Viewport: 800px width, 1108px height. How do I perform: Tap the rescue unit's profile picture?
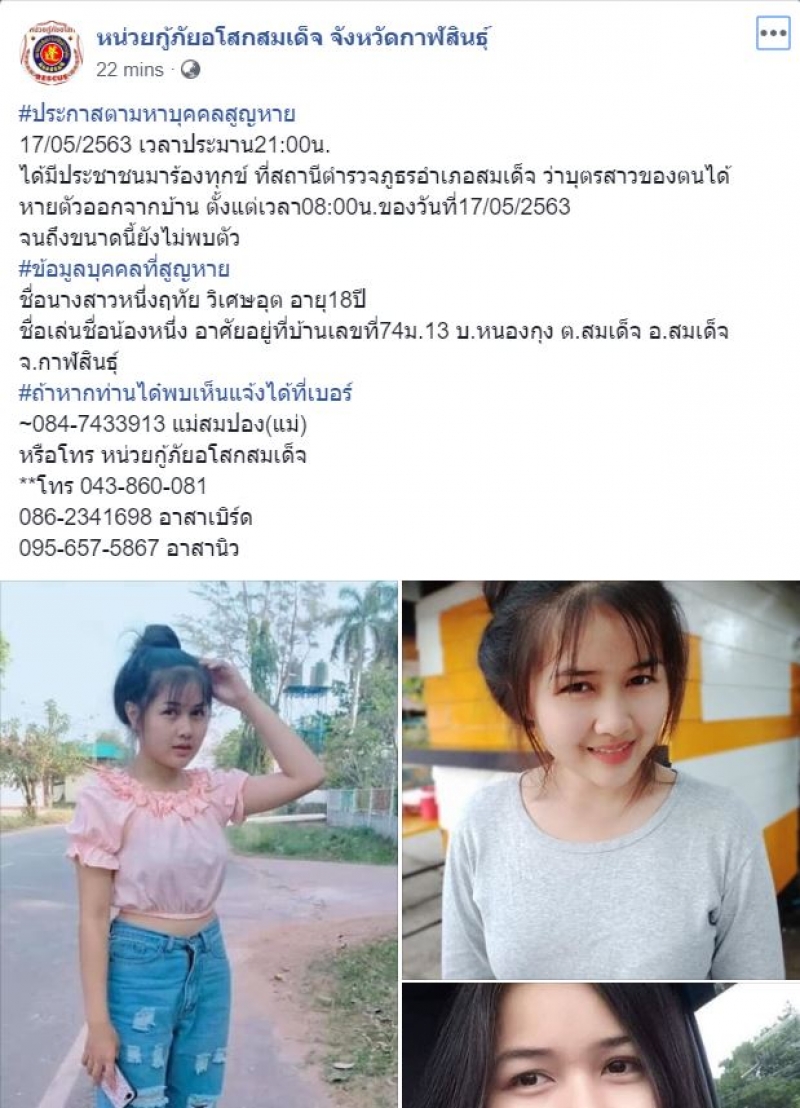pos(50,52)
